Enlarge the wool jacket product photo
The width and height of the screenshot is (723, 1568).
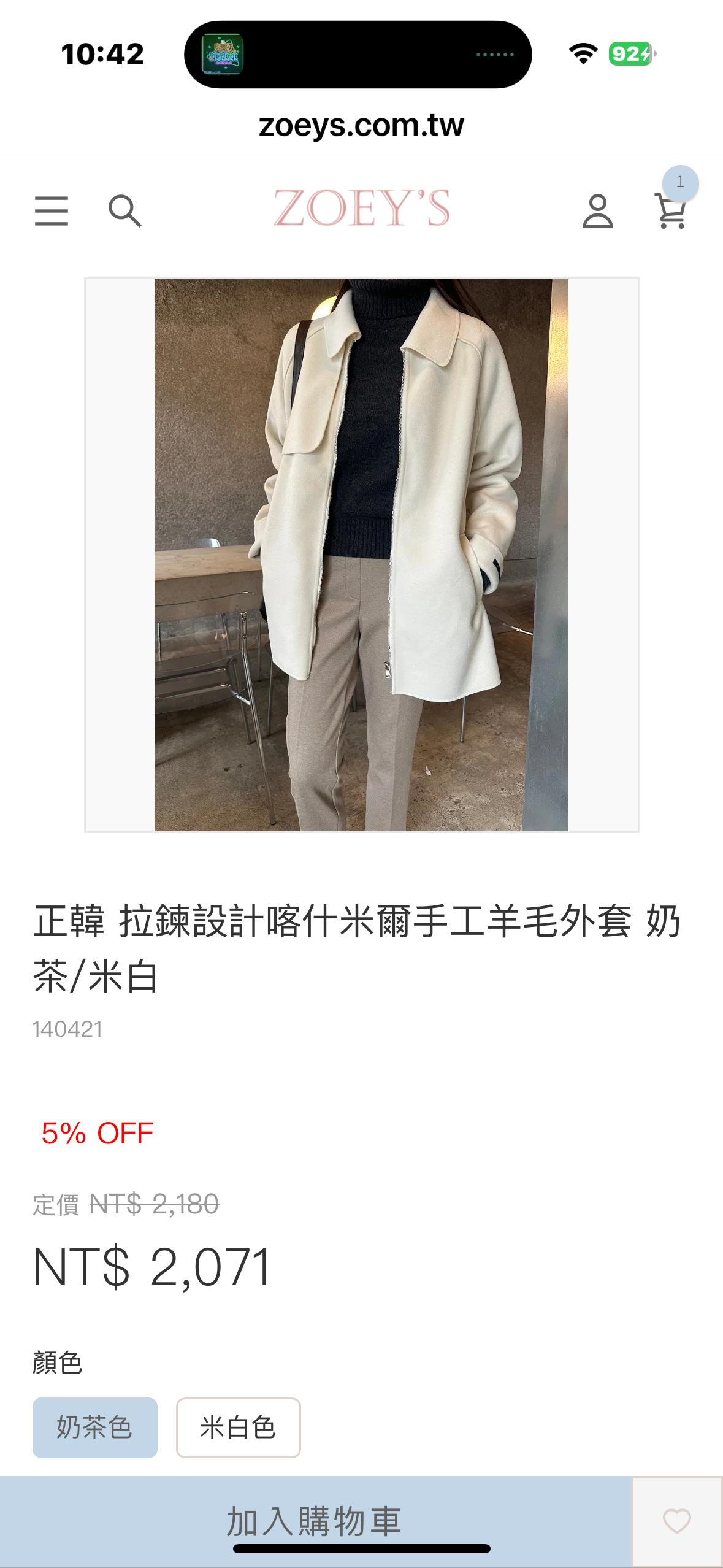click(361, 555)
